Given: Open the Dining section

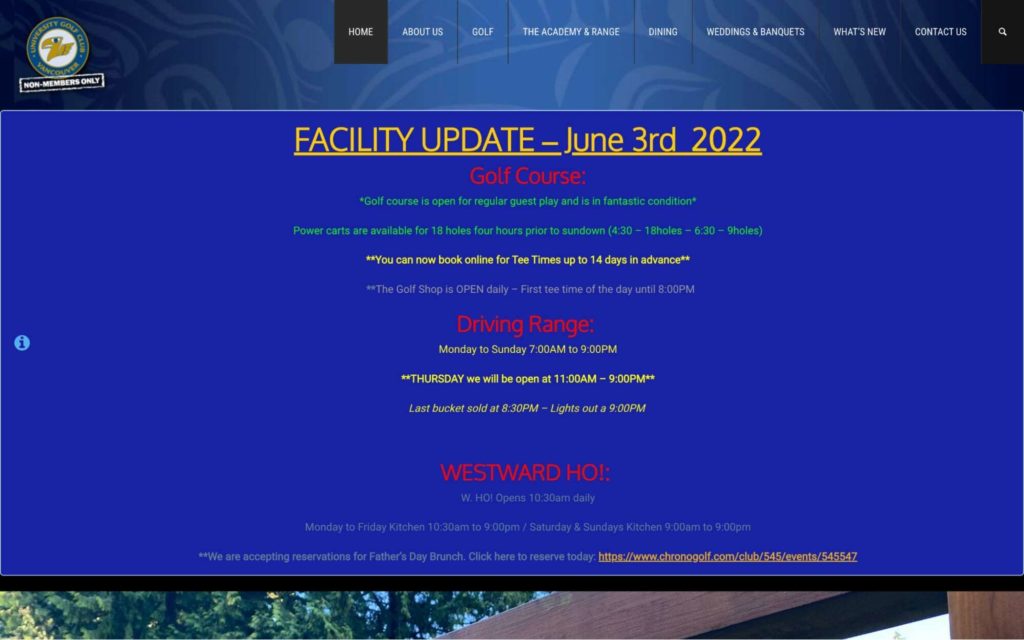Looking at the screenshot, I should point(663,32).
